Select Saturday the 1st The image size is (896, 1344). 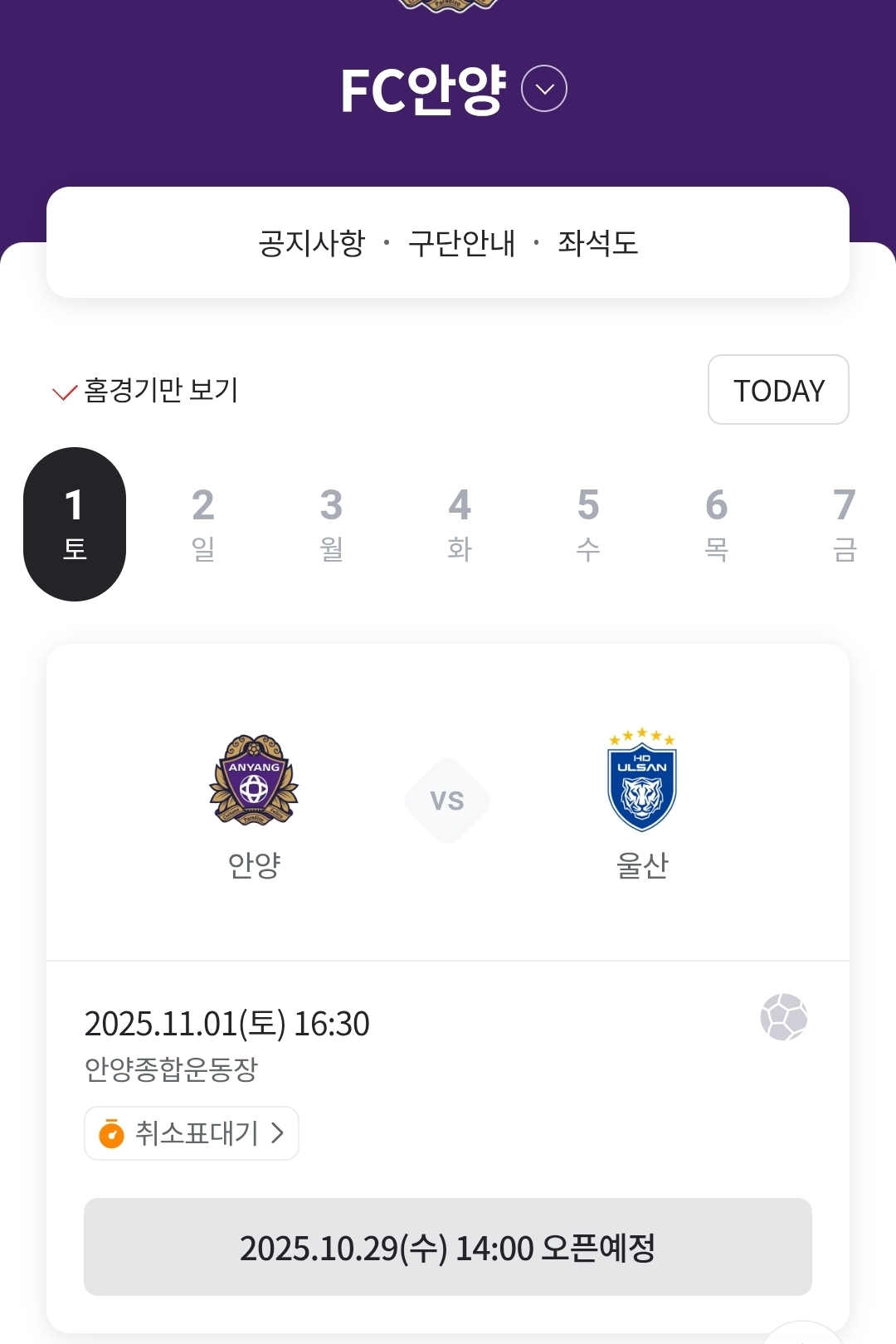click(x=75, y=523)
